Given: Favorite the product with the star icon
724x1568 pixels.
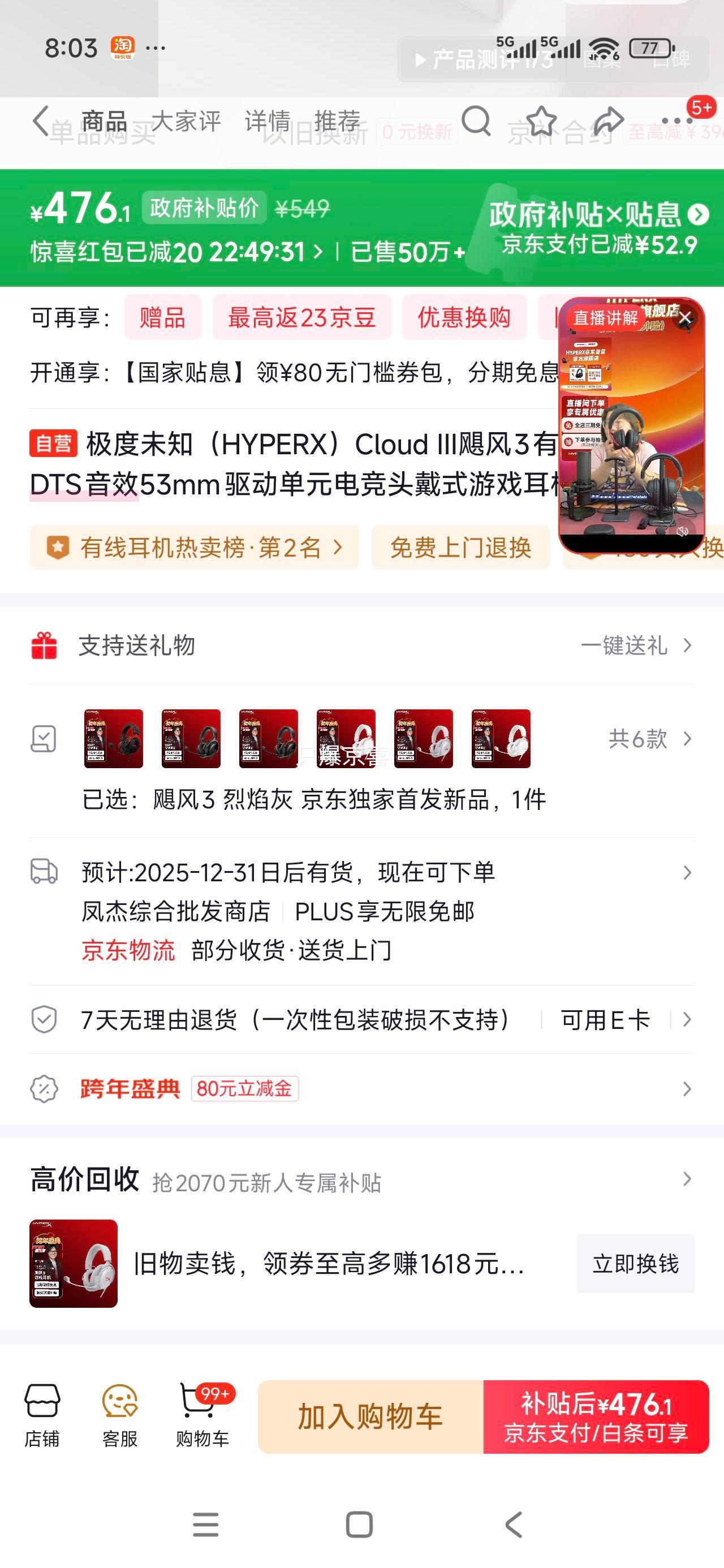Looking at the screenshot, I should click(x=542, y=121).
